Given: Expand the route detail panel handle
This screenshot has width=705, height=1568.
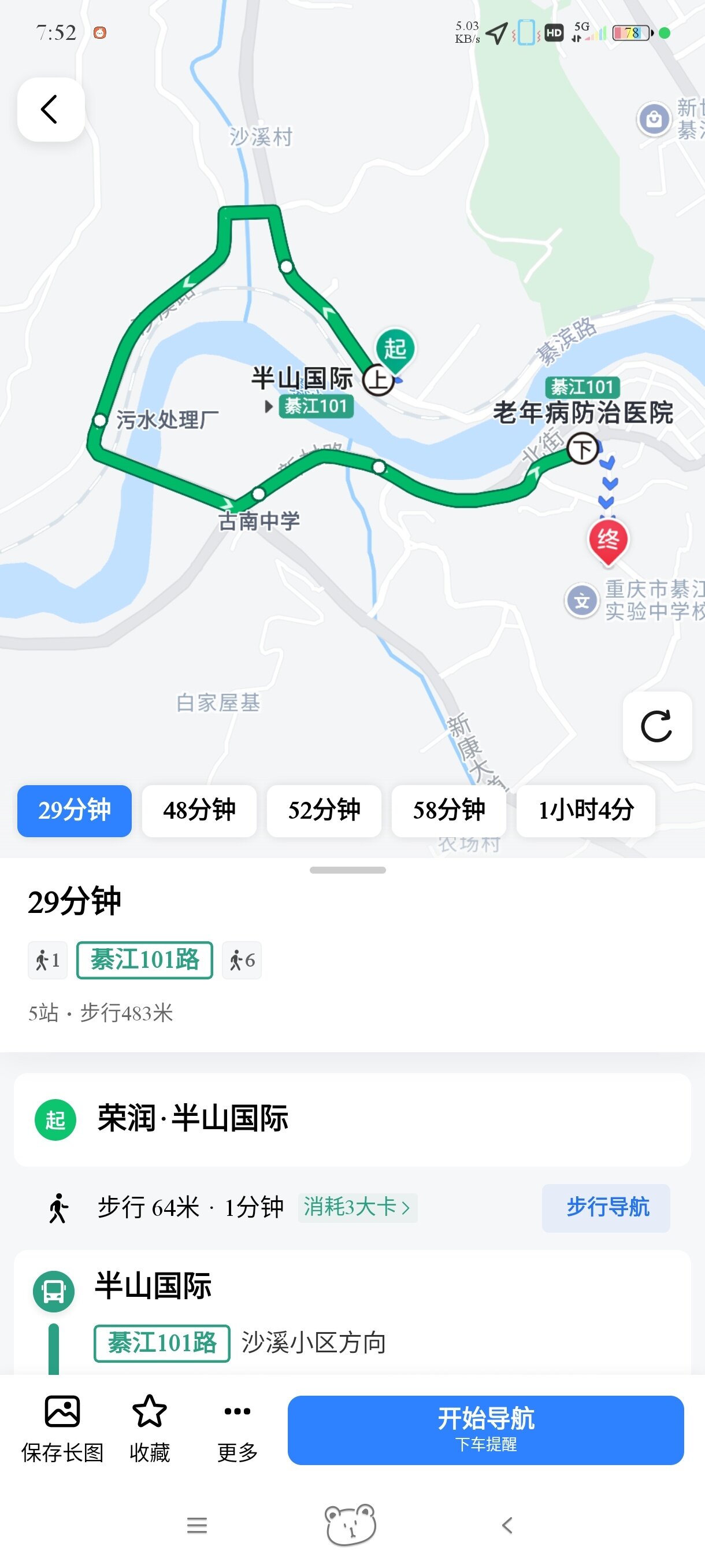Looking at the screenshot, I should [347, 870].
